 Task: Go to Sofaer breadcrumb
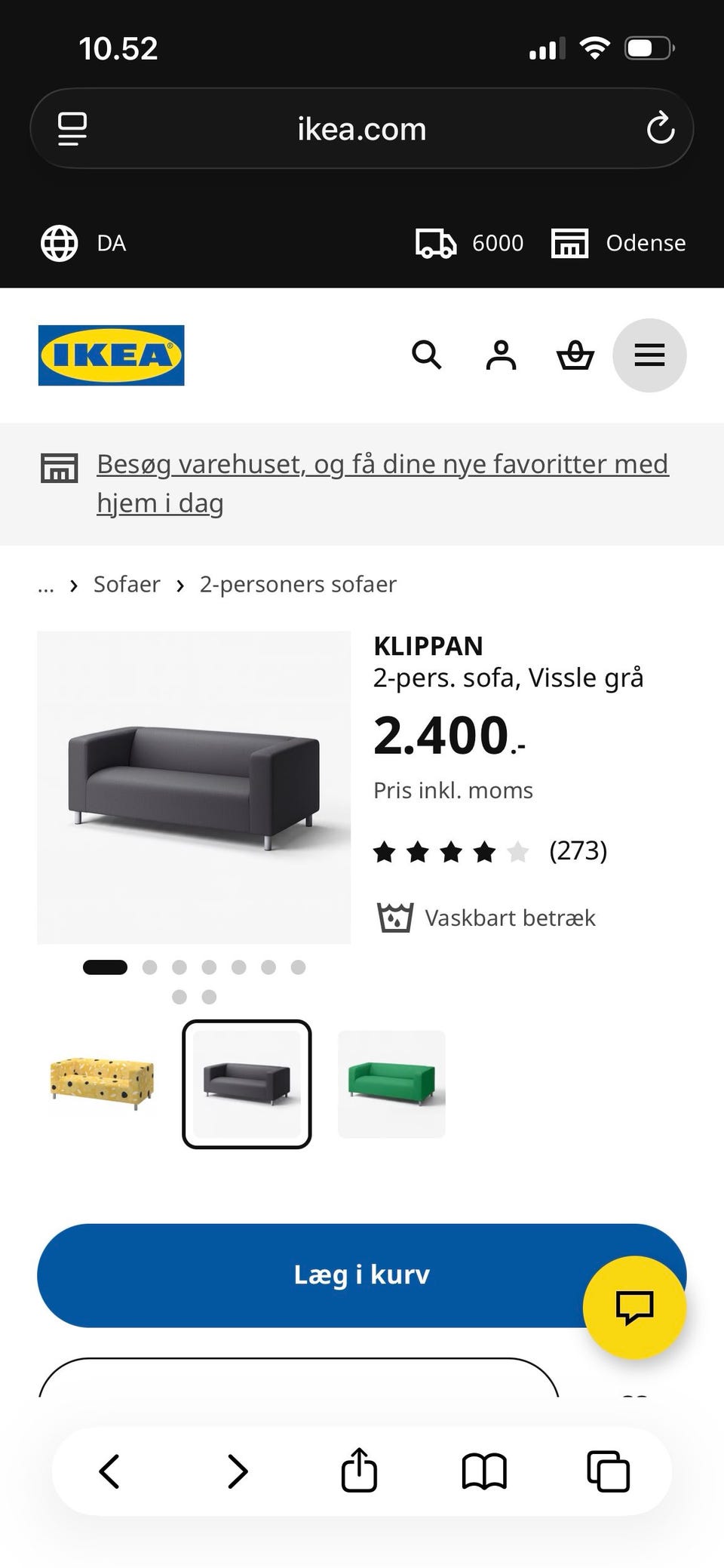tap(127, 584)
